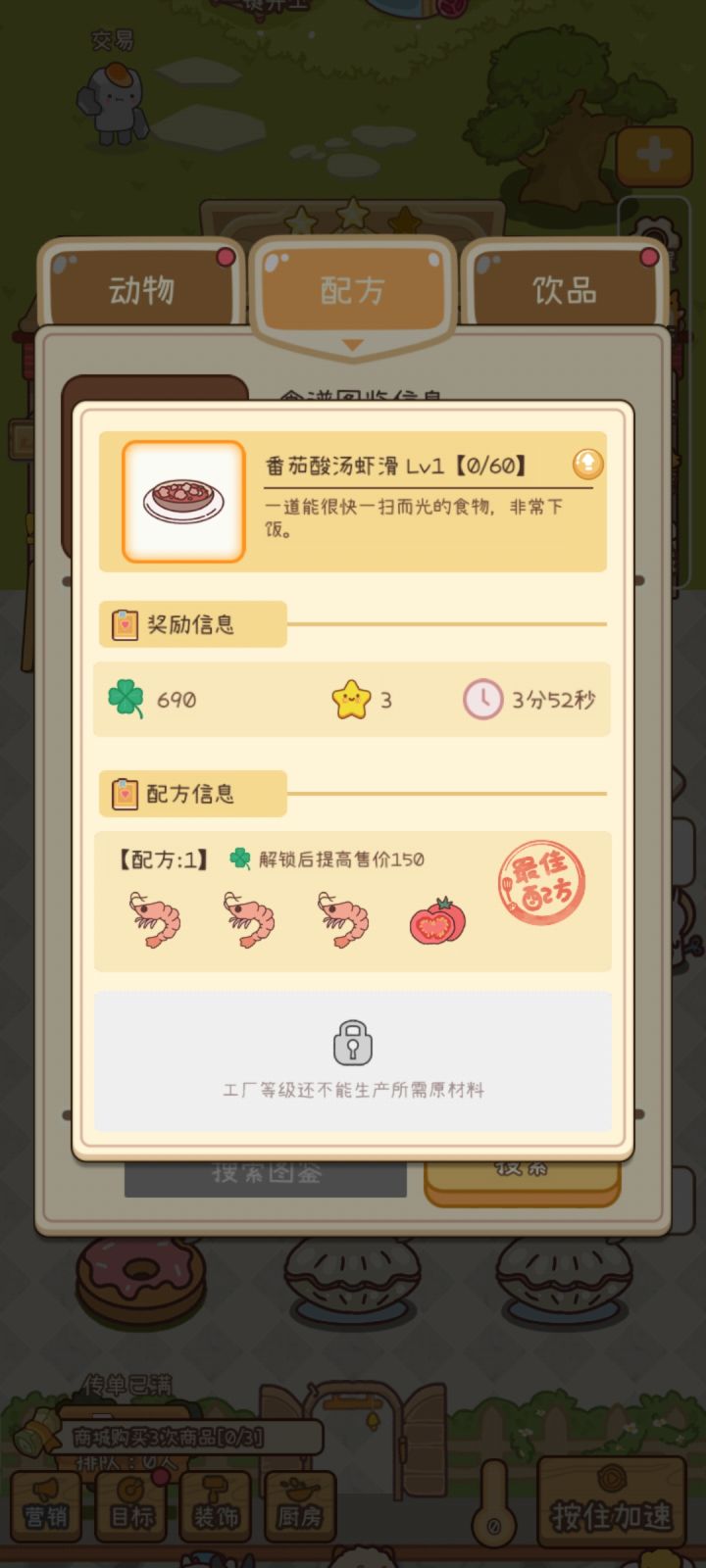This screenshot has width=706, height=1568.
Task: Open the 营销 marketing megaphone icon
Action: coord(46,1507)
